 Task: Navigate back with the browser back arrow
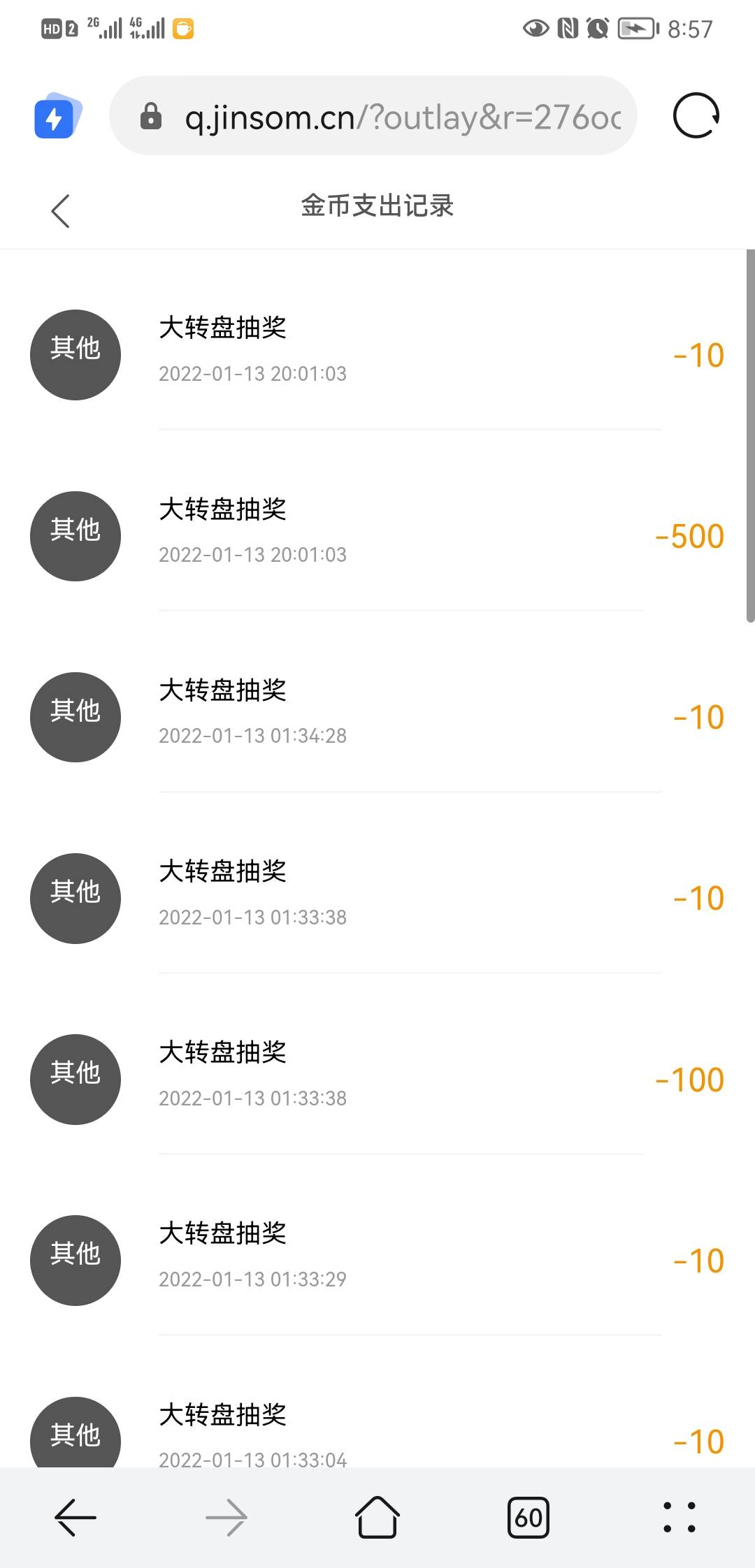75,1517
